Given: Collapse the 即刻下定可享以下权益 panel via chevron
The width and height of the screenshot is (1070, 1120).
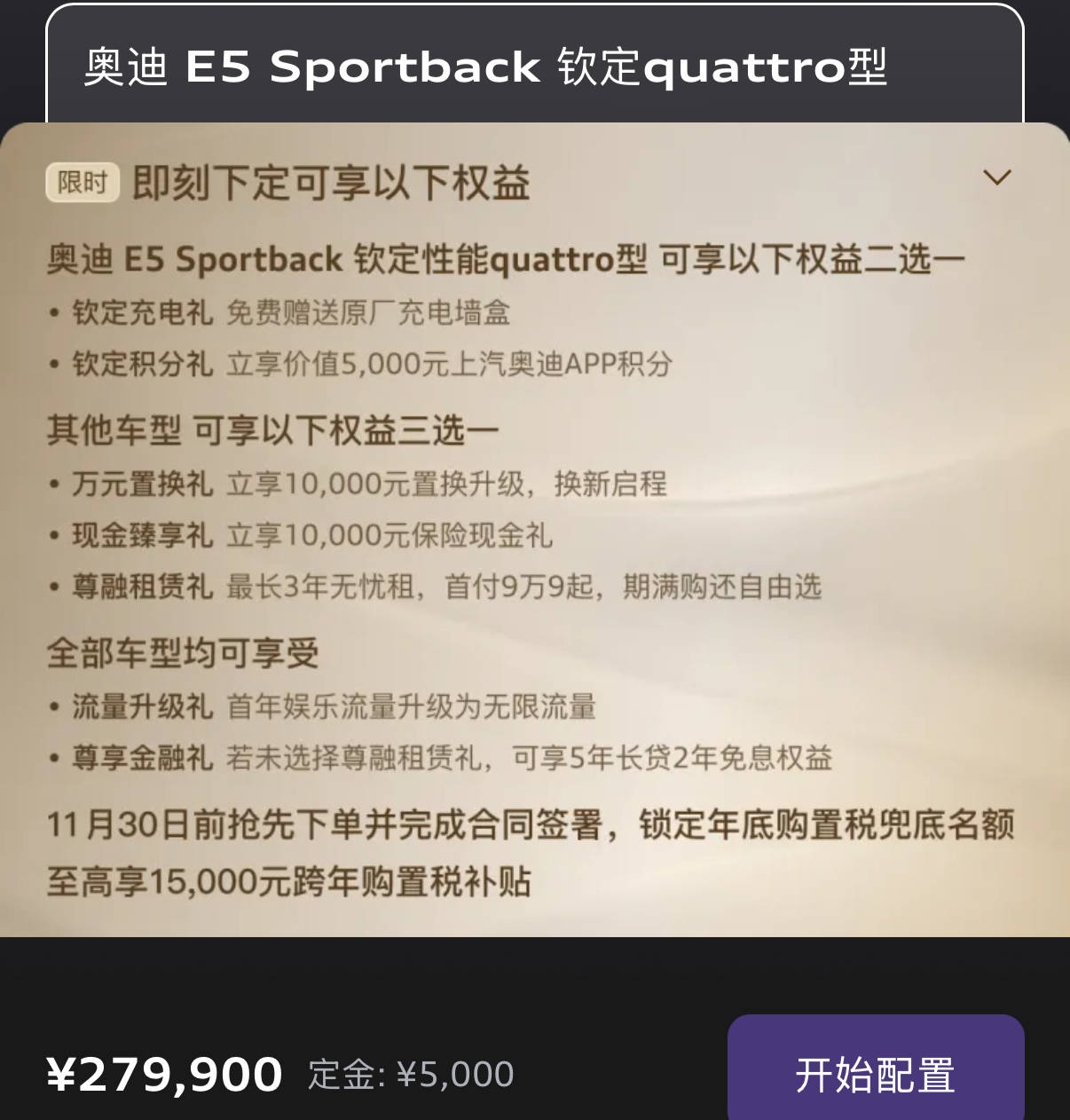Looking at the screenshot, I should click(x=997, y=177).
